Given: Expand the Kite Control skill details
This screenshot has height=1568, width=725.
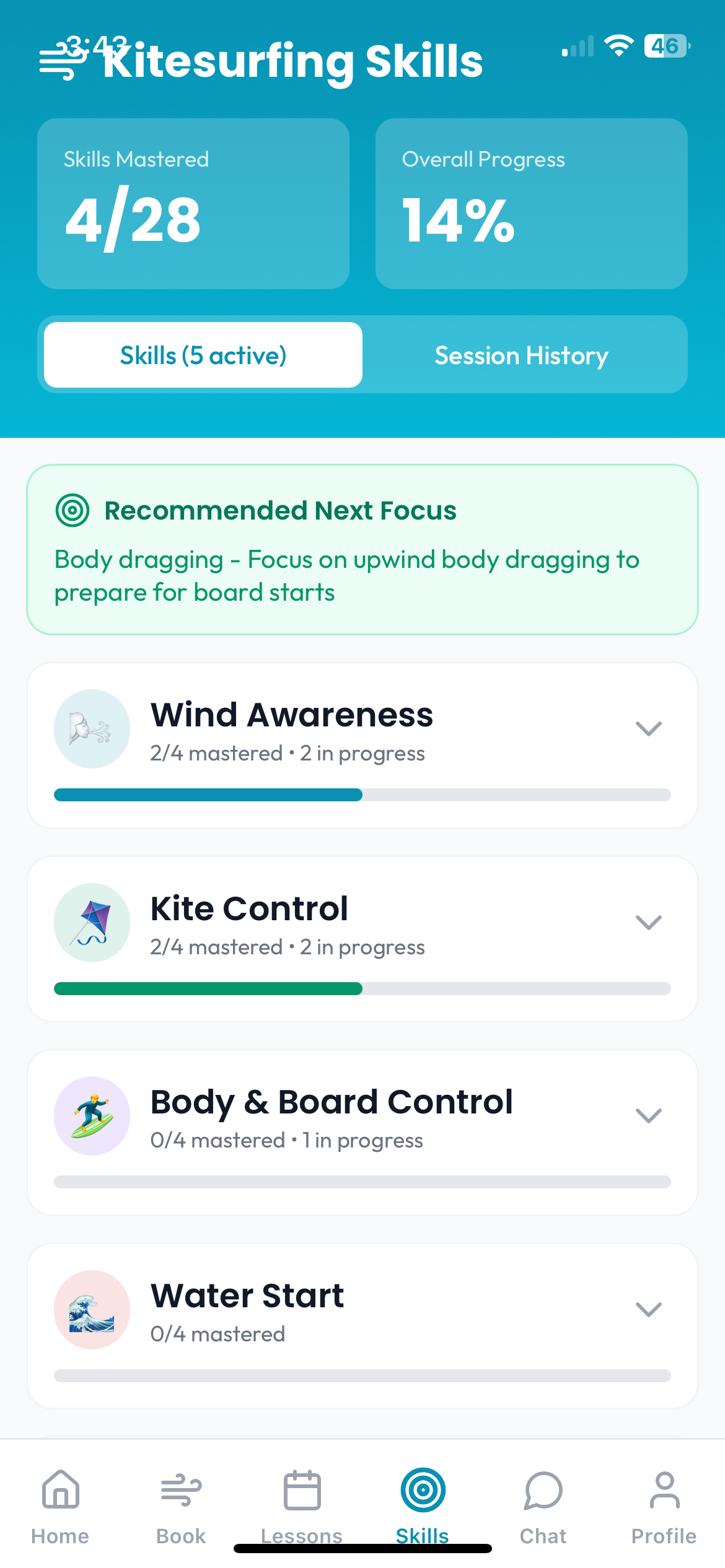Looking at the screenshot, I should [648, 923].
